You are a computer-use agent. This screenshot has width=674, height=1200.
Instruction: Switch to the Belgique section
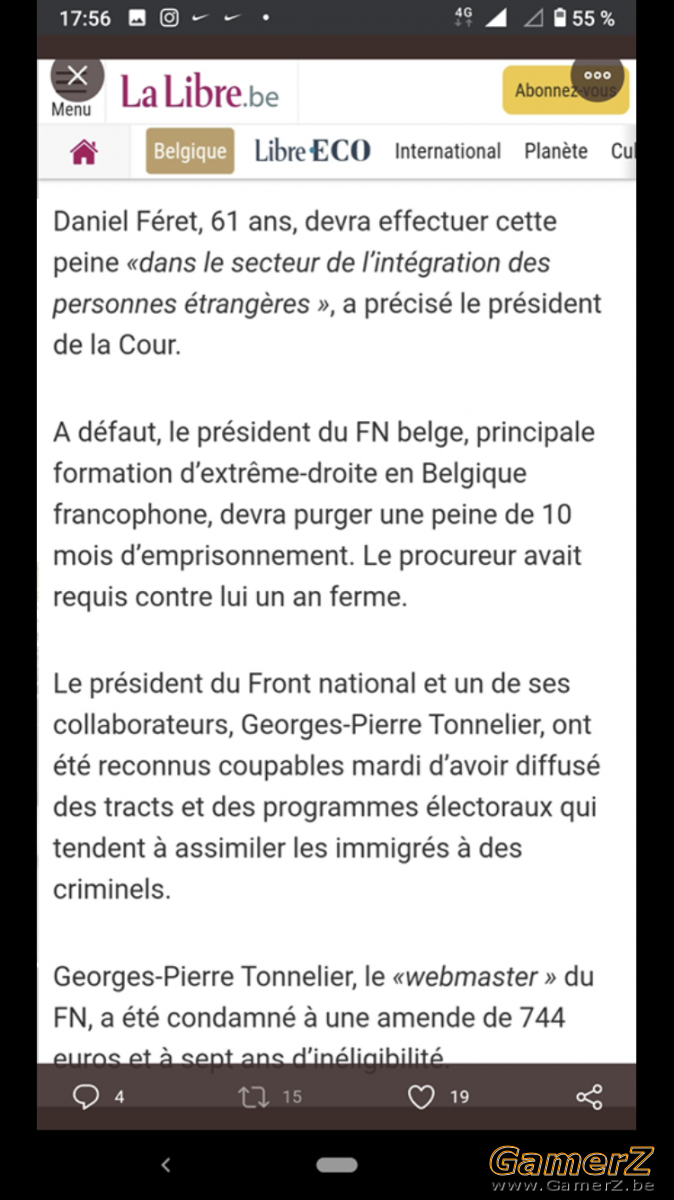coord(190,151)
